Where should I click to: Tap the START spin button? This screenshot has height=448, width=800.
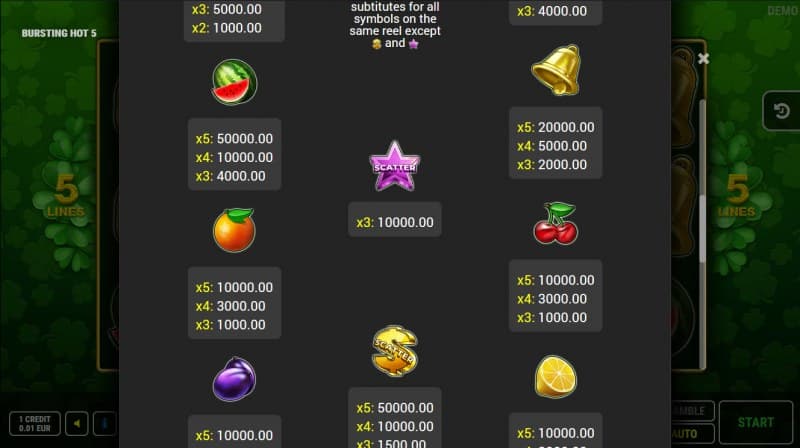click(756, 422)
